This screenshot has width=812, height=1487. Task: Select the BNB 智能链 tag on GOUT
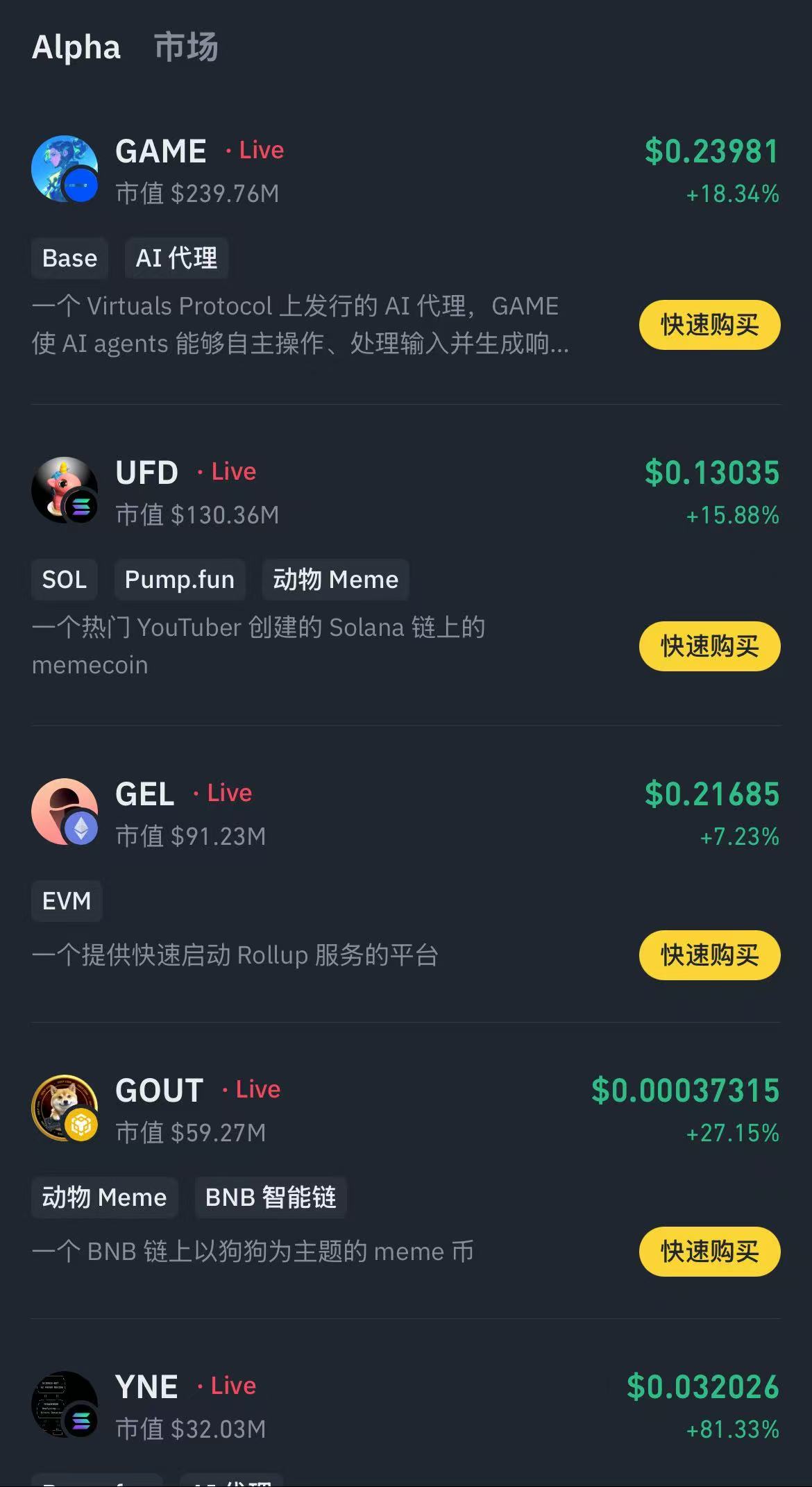click(271, 1197)
